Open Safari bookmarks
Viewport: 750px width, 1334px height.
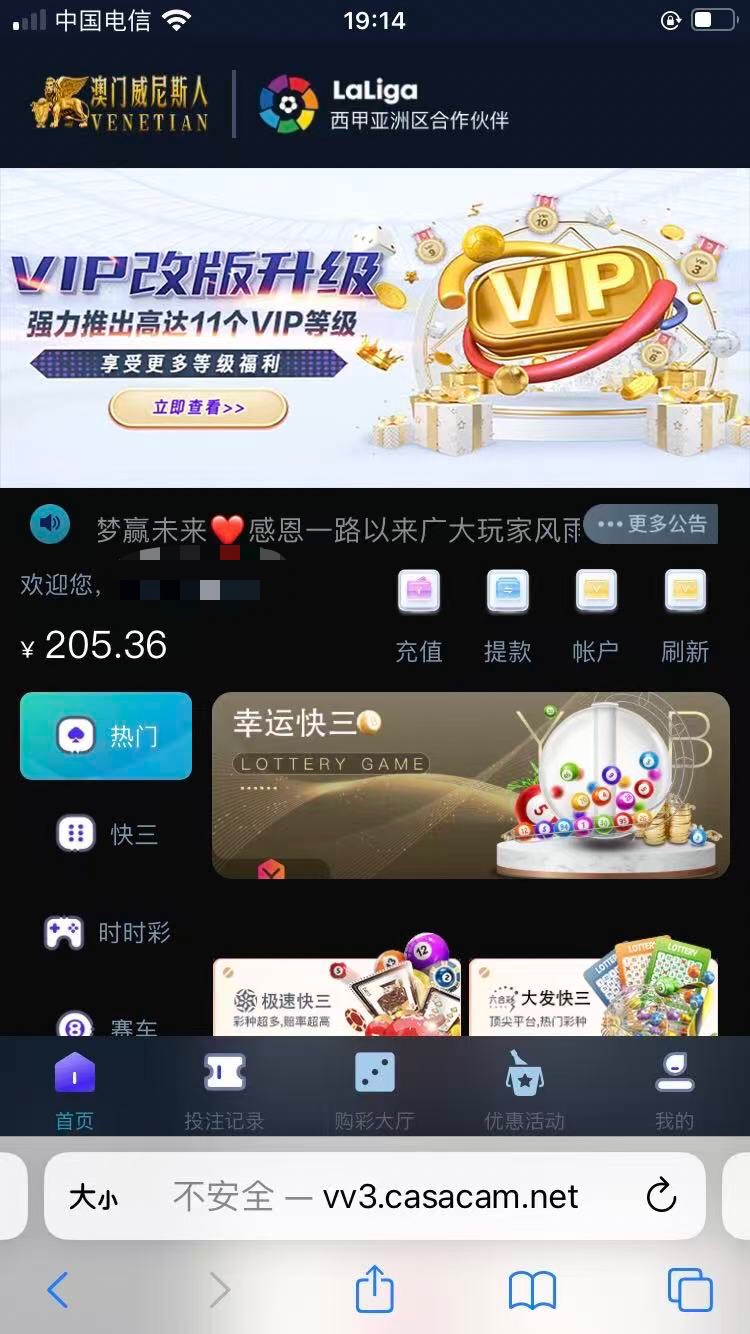pos(532,1290)
